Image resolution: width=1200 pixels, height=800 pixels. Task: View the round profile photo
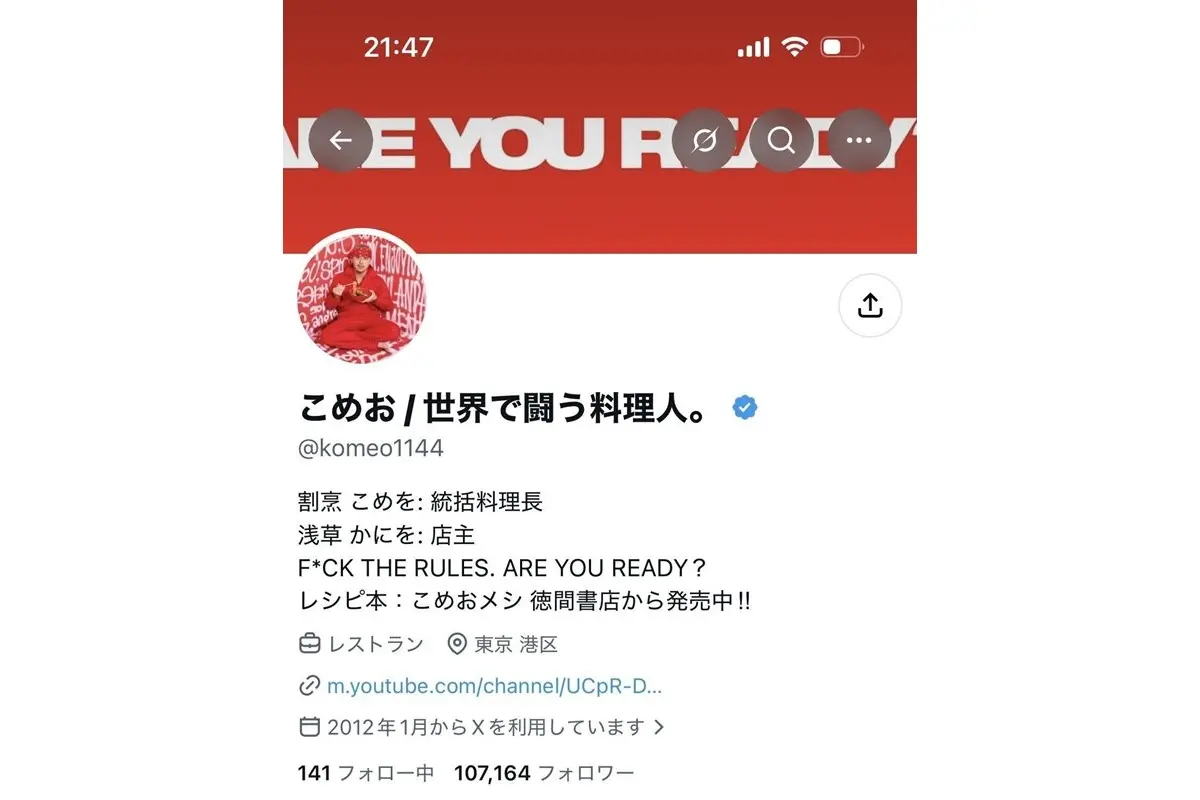[363, 298]
